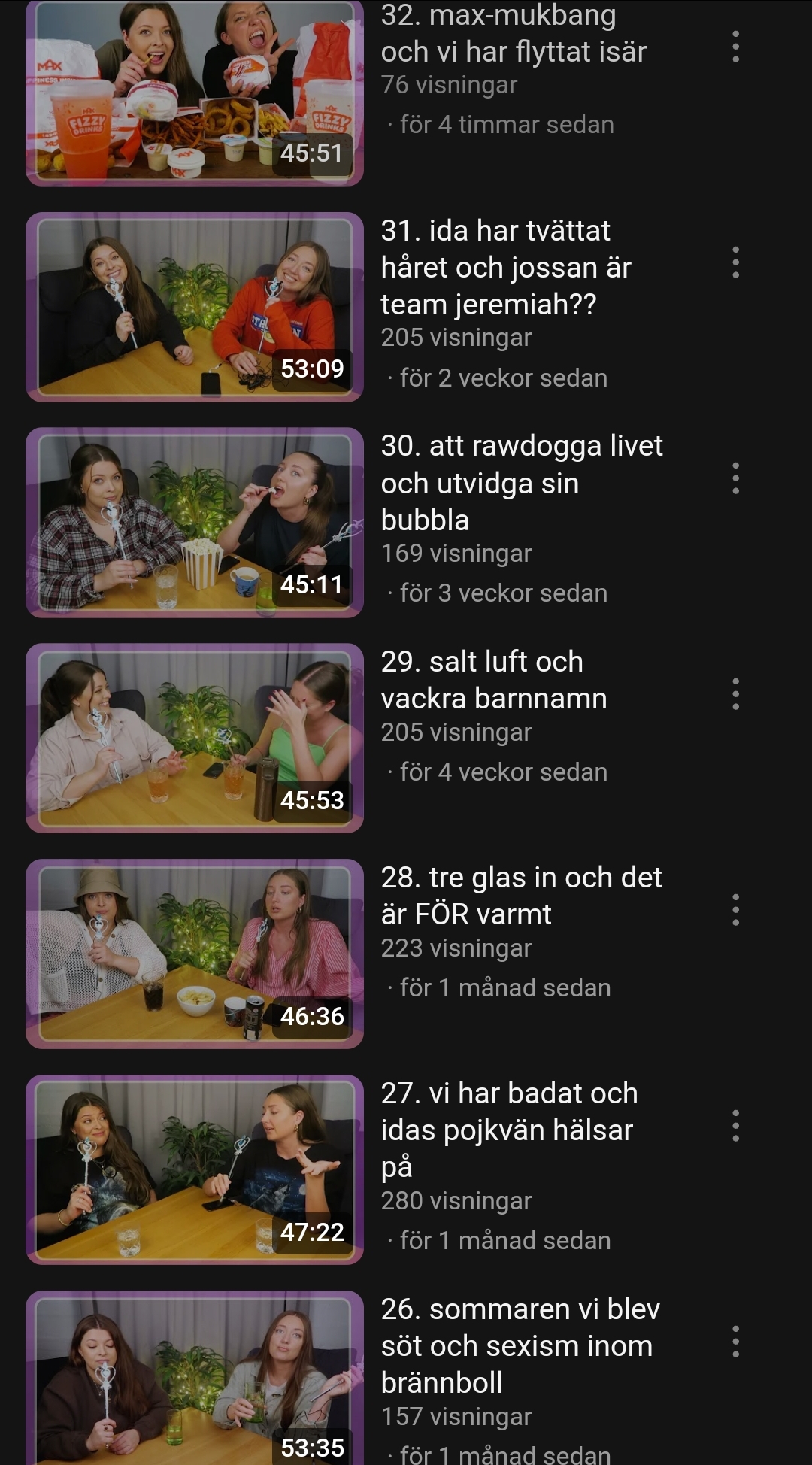
Task: Show options for episode 27
Action: tap(735, 1126)
